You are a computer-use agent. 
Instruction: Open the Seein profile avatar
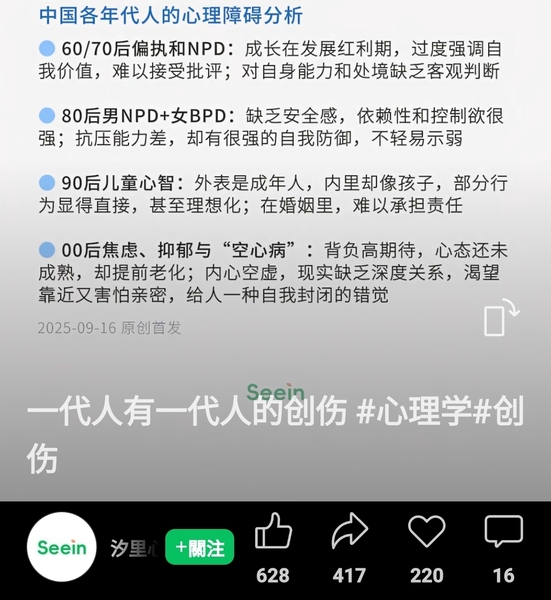click(x=62, y=547)
